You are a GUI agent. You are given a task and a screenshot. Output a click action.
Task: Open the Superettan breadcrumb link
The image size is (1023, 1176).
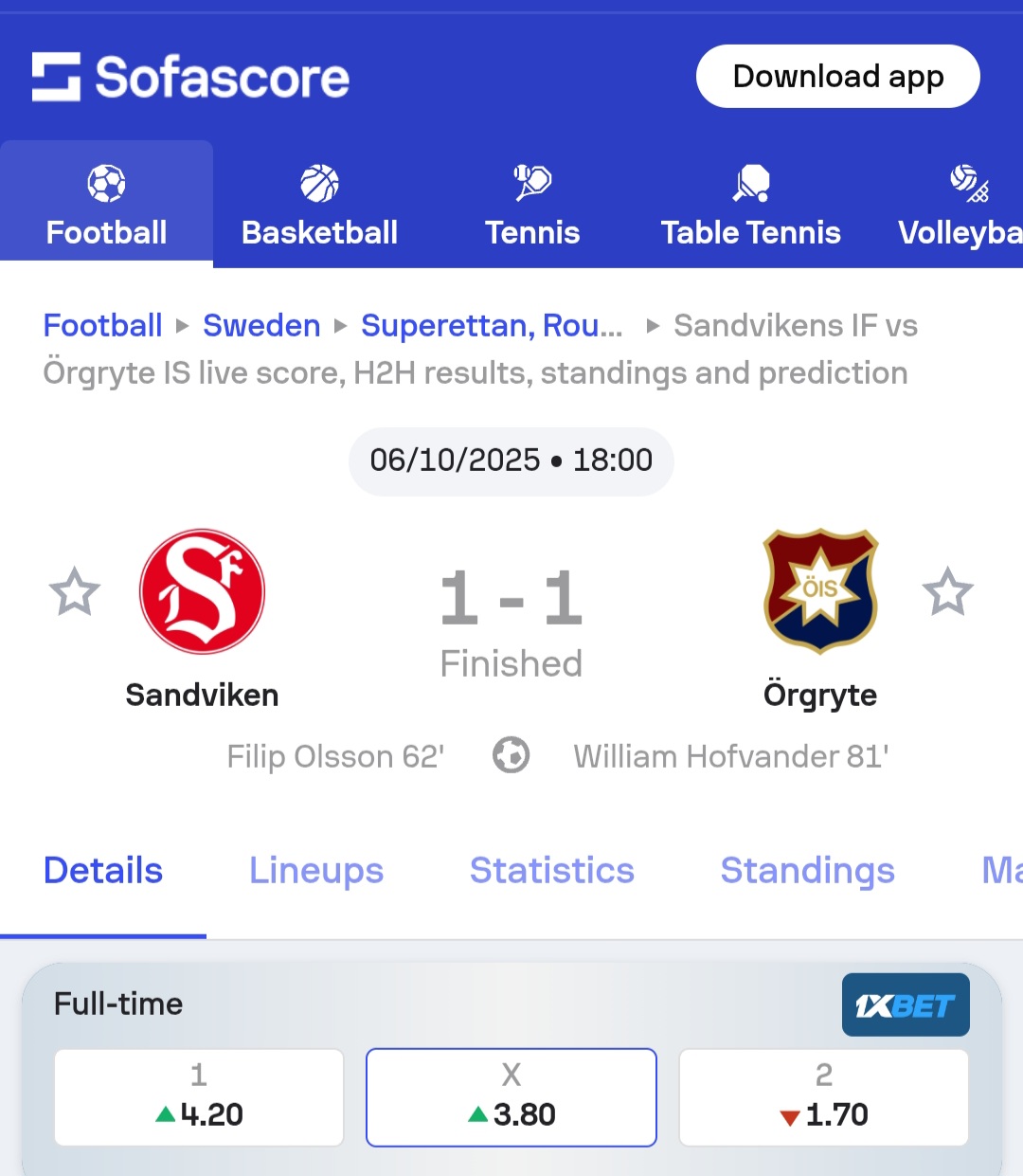click(x=491, y=325)
